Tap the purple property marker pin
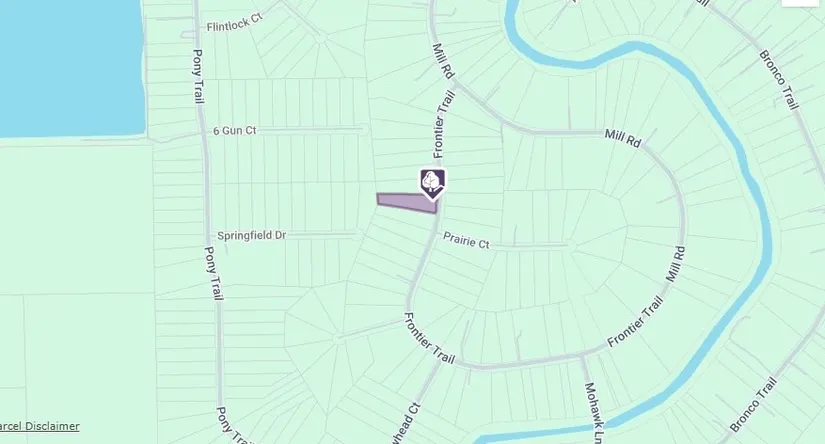 tap(432, 183)
